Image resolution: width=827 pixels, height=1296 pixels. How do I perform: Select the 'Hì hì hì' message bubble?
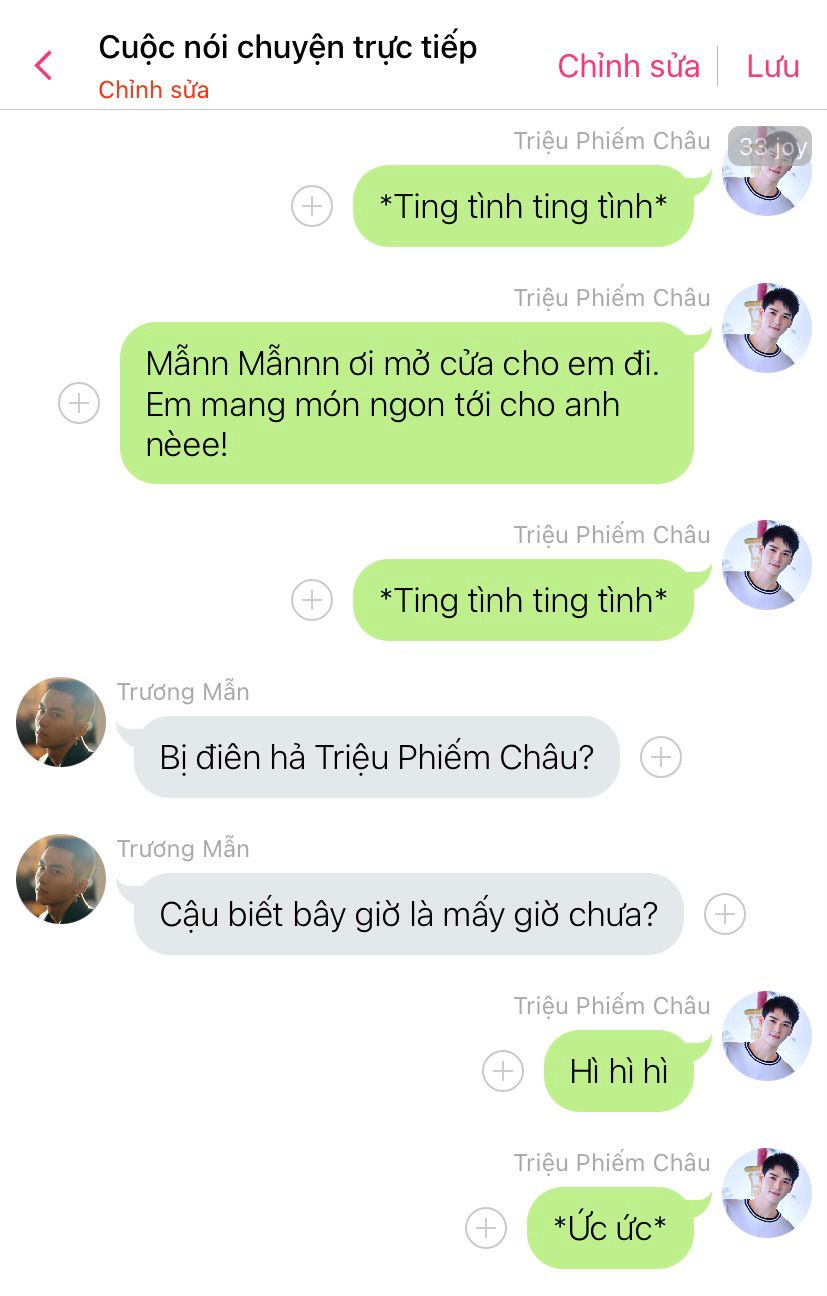618,1071
